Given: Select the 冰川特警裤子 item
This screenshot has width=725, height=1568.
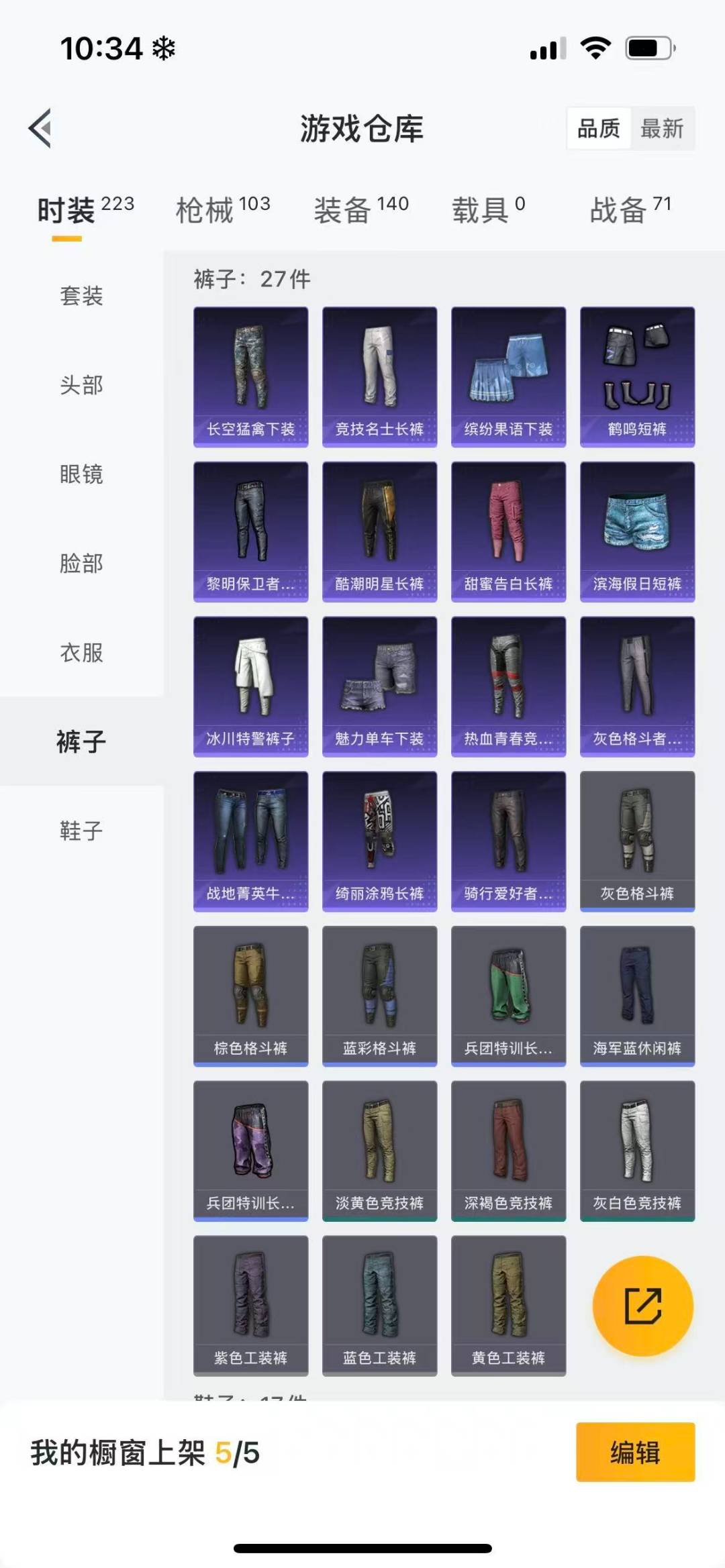Looking at the screenshot, I should [x=250, y=686].
